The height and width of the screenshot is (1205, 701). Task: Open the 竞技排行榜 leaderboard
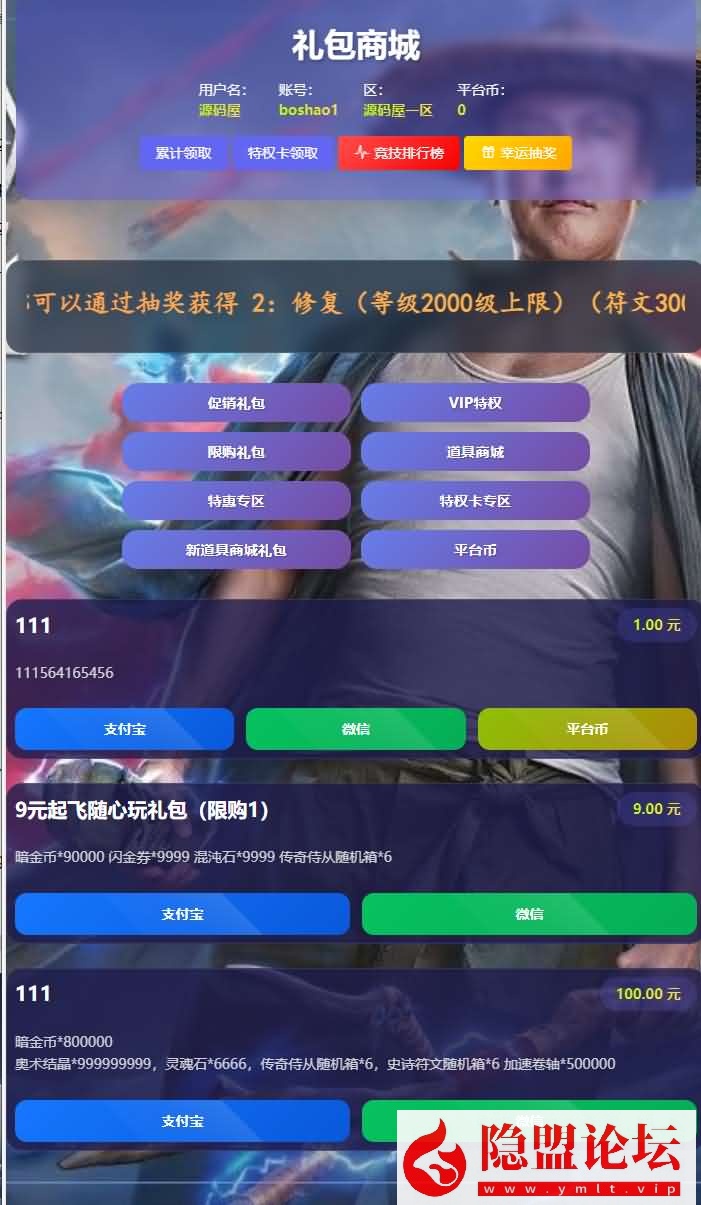399,153
